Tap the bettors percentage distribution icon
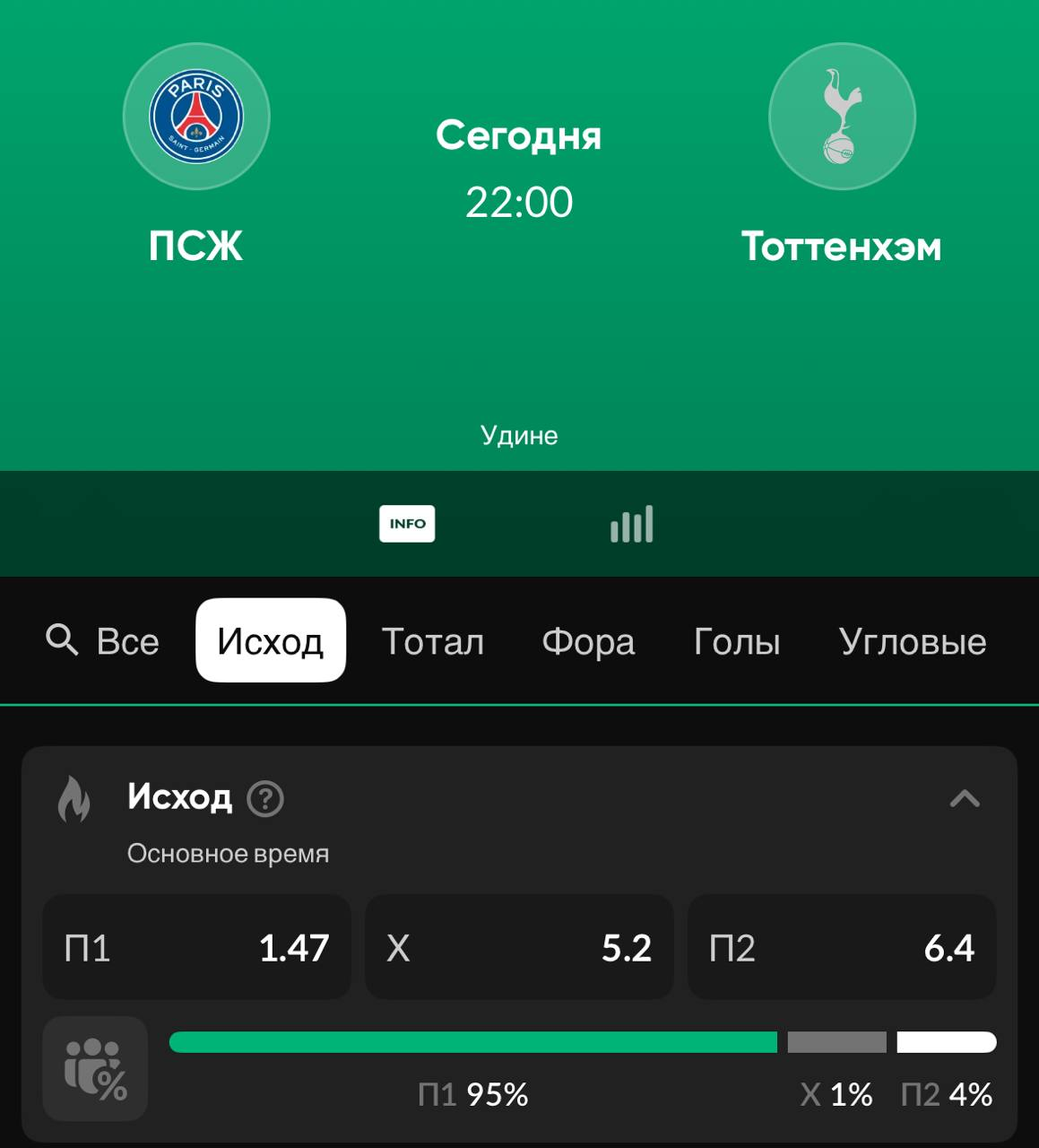This screenshot has height=1148, width=1039. click(95, 1068)
